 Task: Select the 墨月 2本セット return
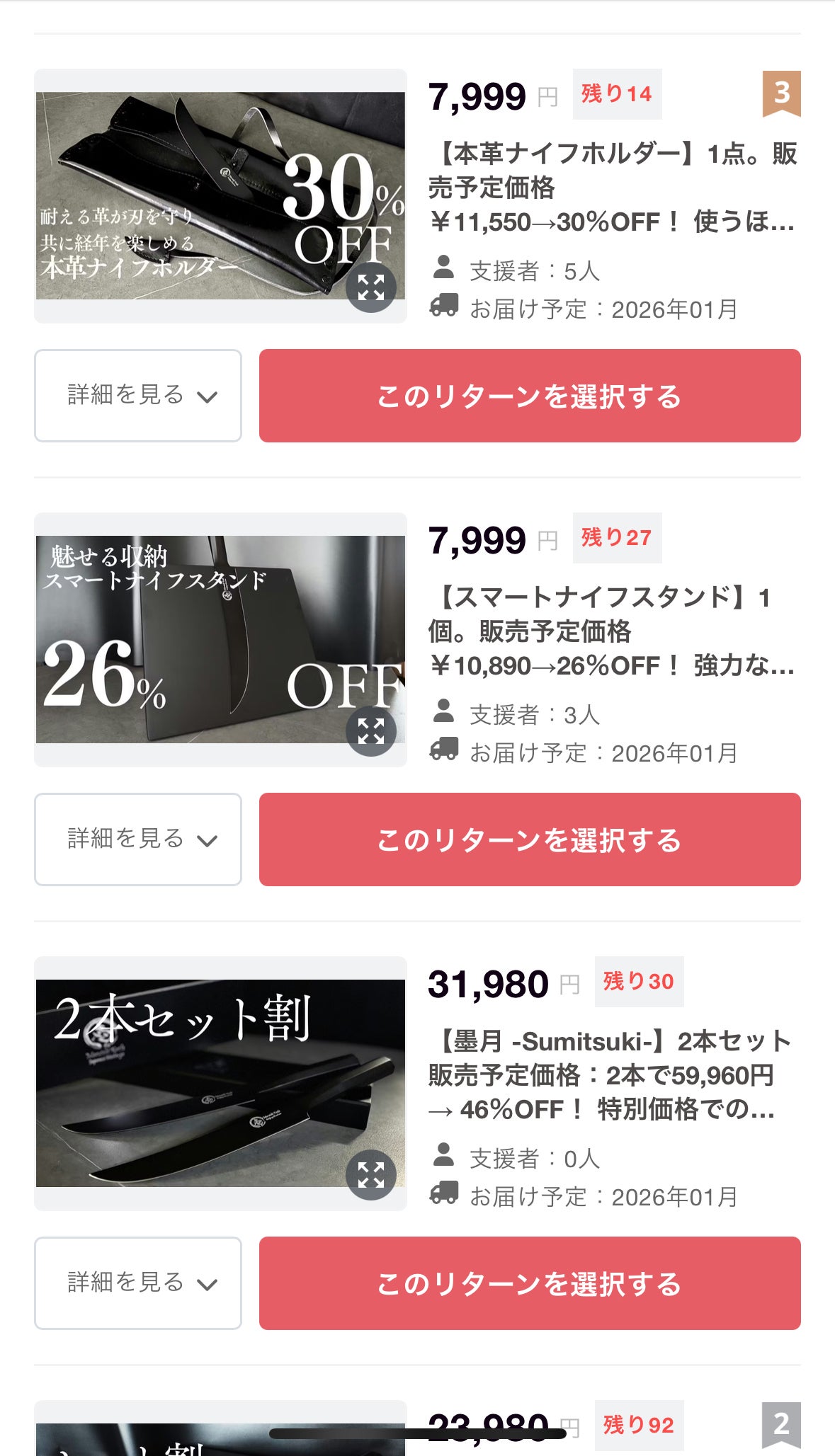point(529,1283)
